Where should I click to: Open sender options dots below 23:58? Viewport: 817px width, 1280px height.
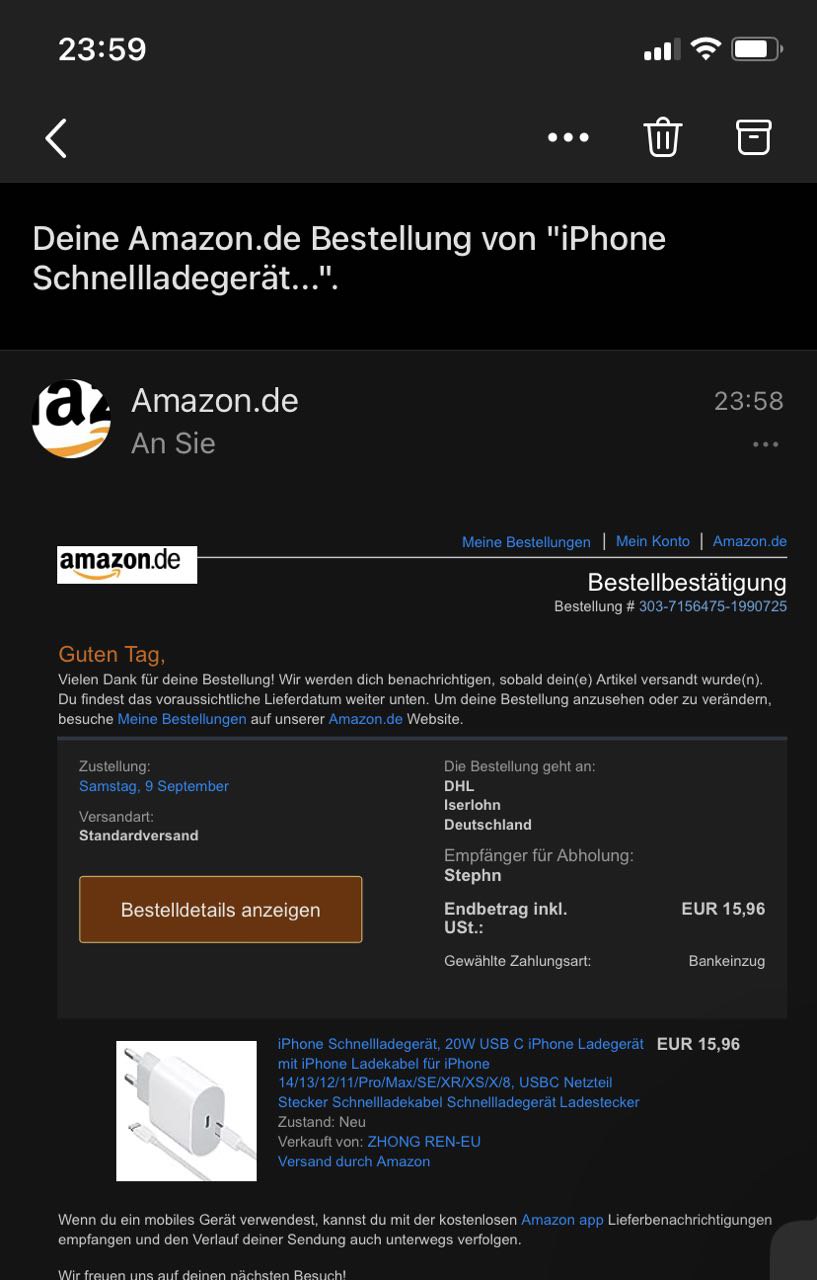pos(765,445)
